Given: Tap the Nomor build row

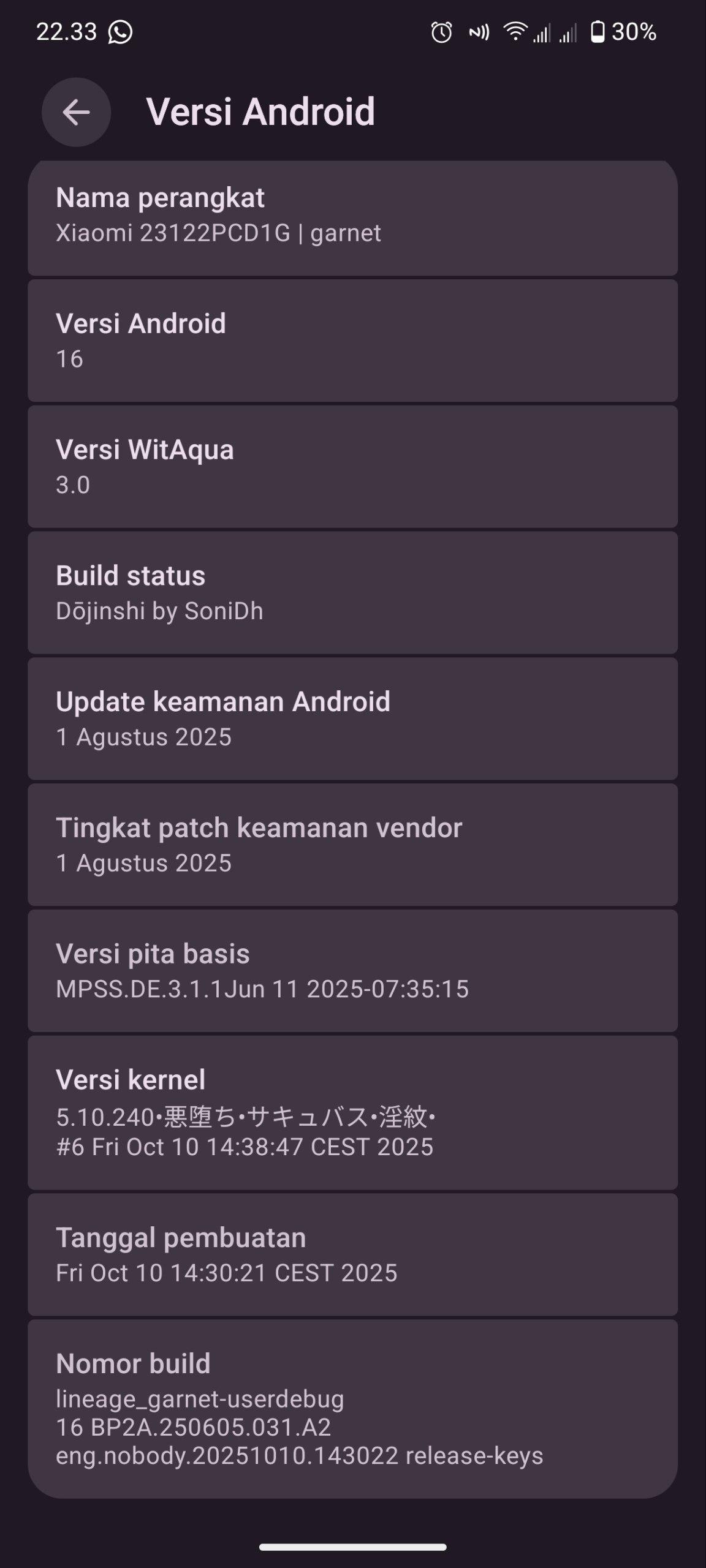Looking at the screenshot, I should tap(352, 1409).
